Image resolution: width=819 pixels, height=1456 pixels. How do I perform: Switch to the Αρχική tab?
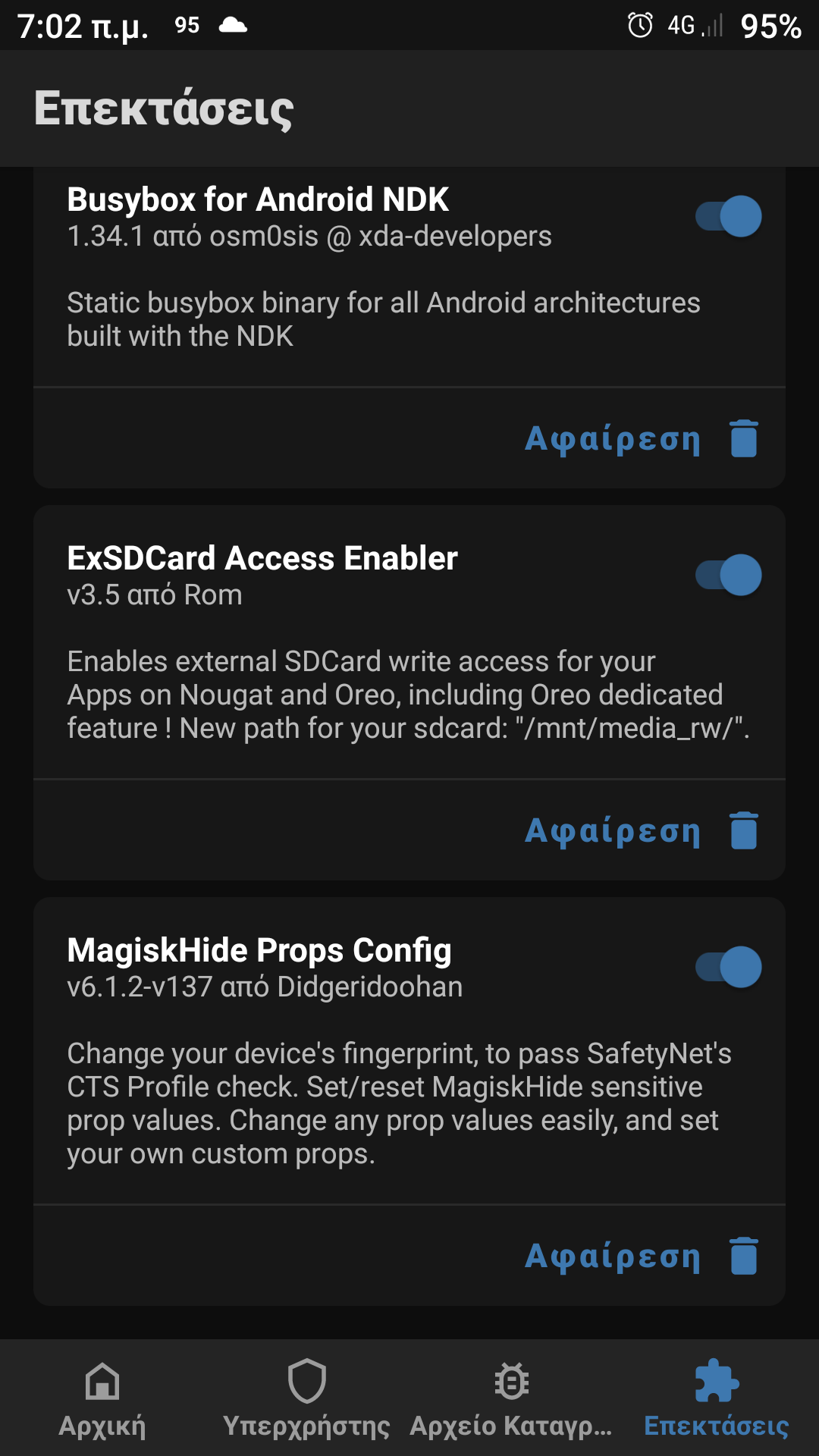[x=102, y=1399]
